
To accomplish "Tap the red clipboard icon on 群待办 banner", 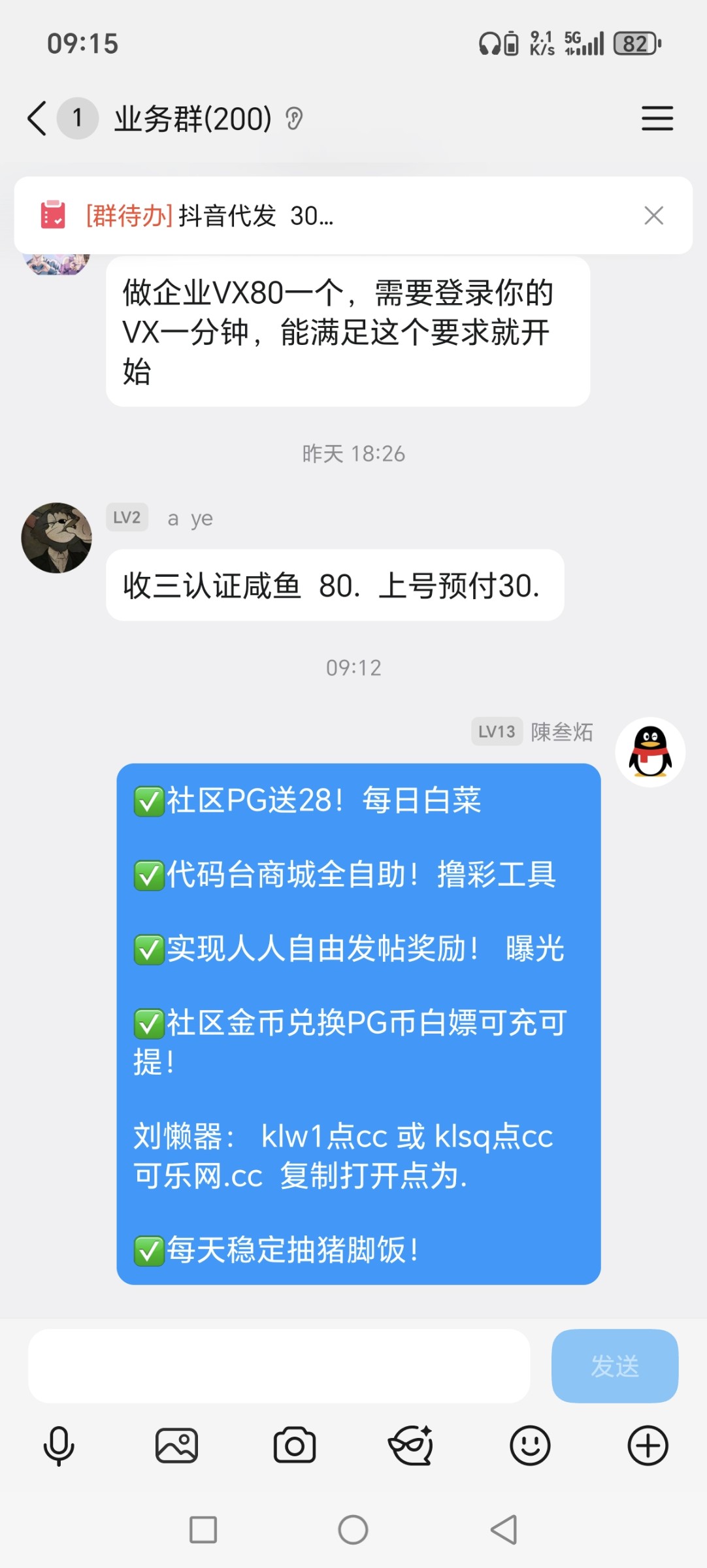I will tap(54, 216).
